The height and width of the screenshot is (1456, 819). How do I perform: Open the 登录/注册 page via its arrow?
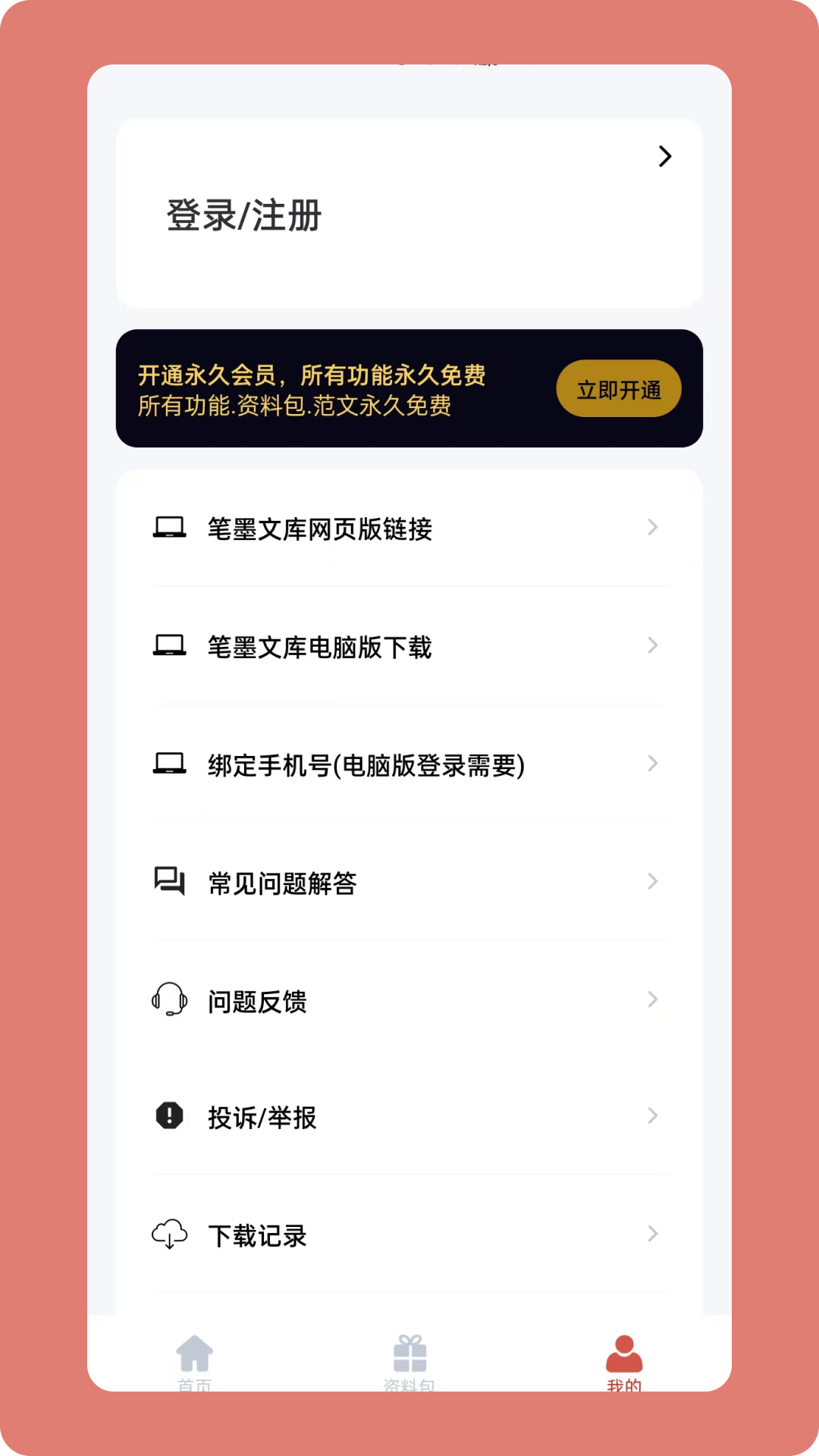pos(665,157)
